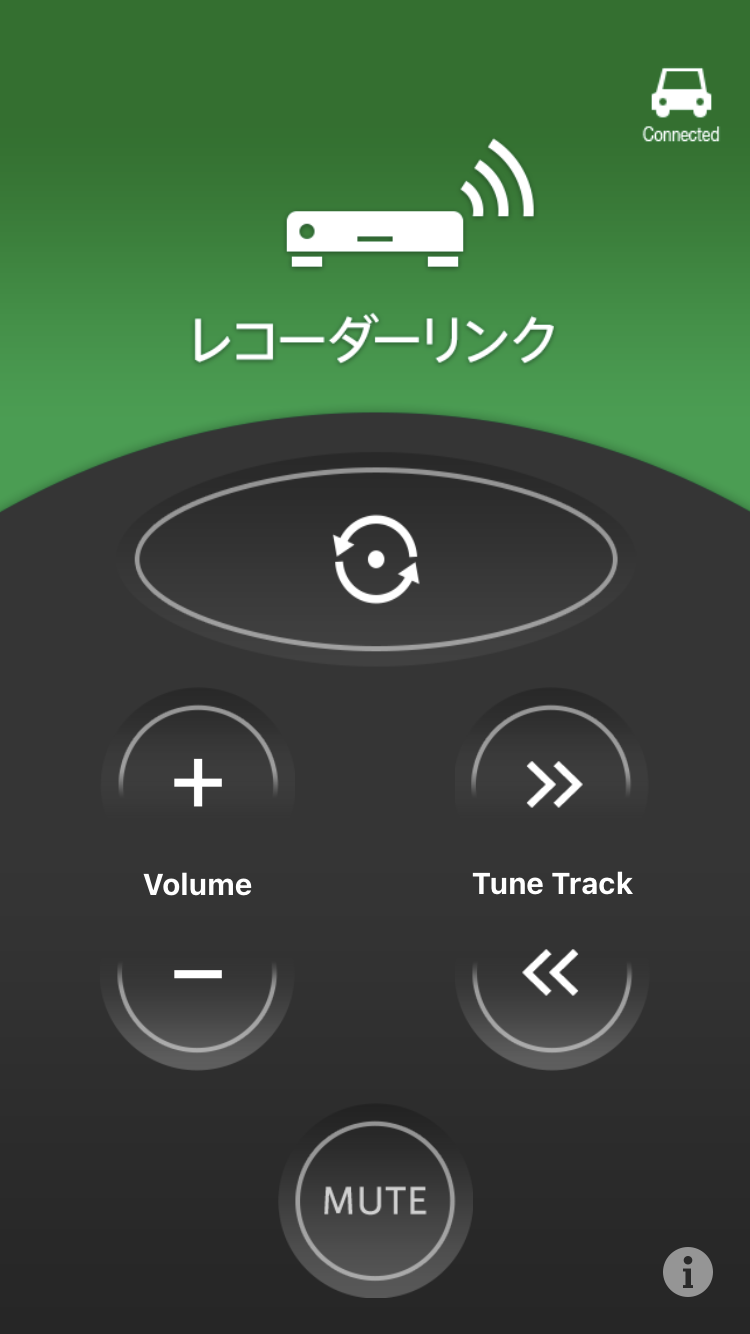Toggle mute on the round MUTE control

pyautogui.click(x=375, y=1198)
